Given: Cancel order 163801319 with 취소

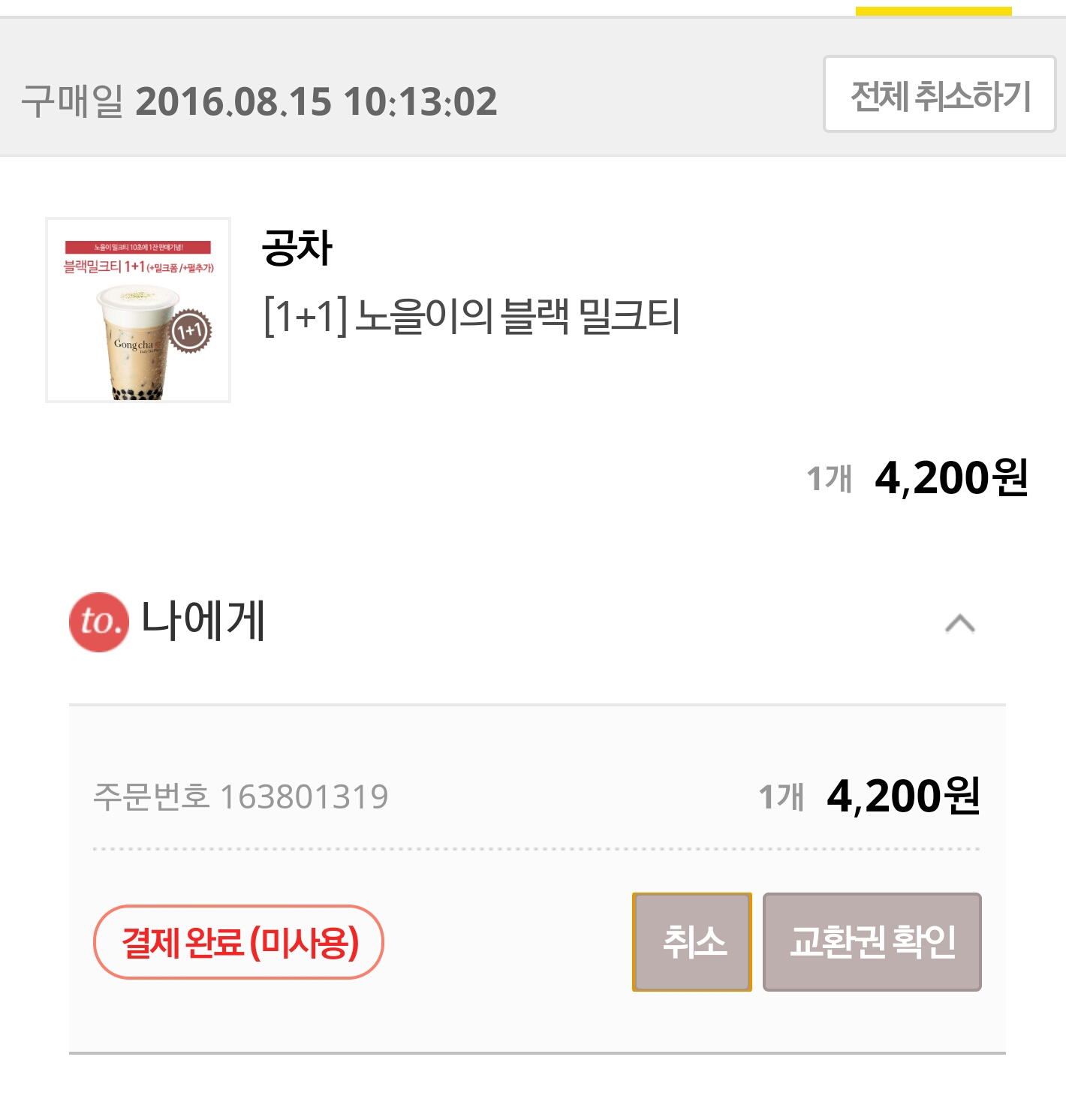Looking at the screenshot, I should point(692,941).
